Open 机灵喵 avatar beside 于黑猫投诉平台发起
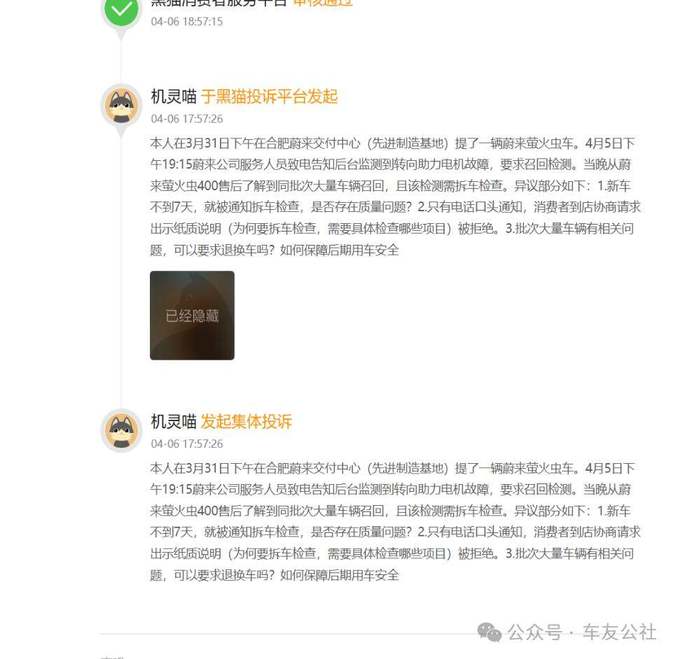 tap(122, 105)
